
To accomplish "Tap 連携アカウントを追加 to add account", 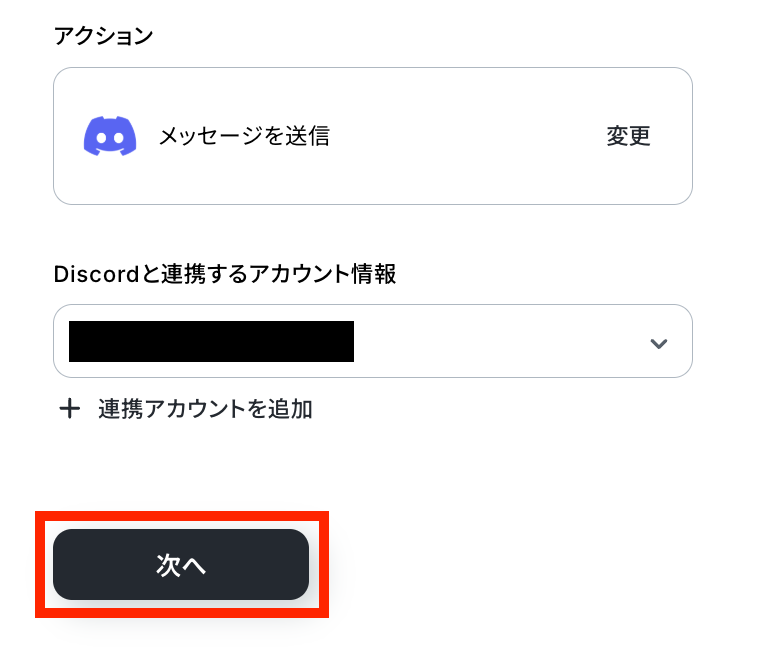I will click(204, 409).
